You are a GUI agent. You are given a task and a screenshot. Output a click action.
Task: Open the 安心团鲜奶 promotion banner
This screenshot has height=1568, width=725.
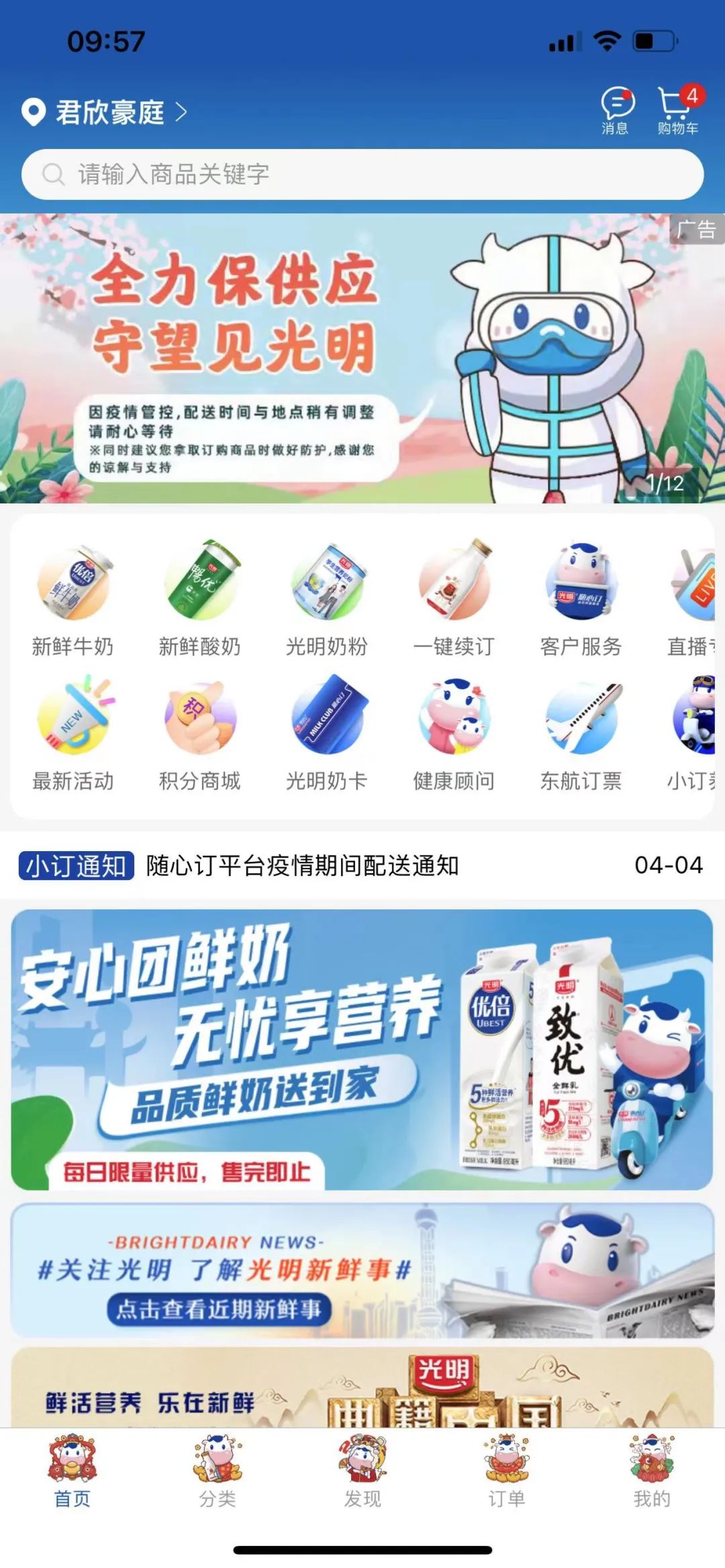tap(362, 1050)
